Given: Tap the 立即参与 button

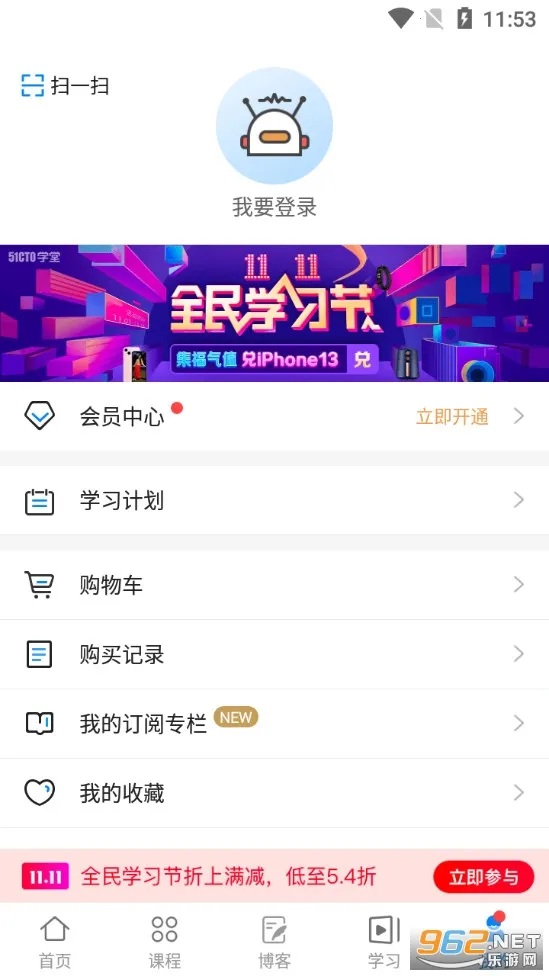Looking at the screenshot, I should pos(484,877).
